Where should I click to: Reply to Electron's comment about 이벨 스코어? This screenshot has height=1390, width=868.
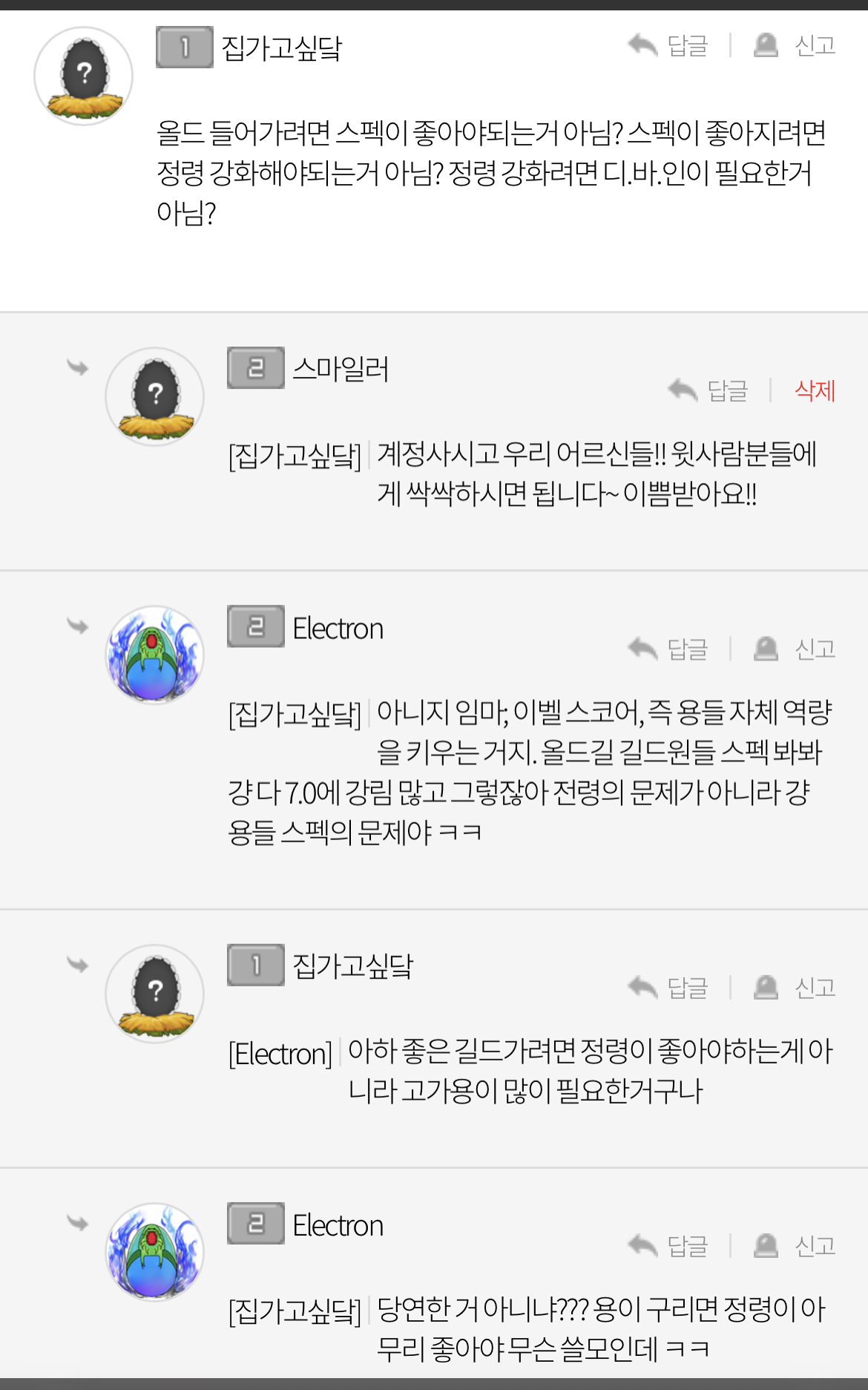point(668,649)
